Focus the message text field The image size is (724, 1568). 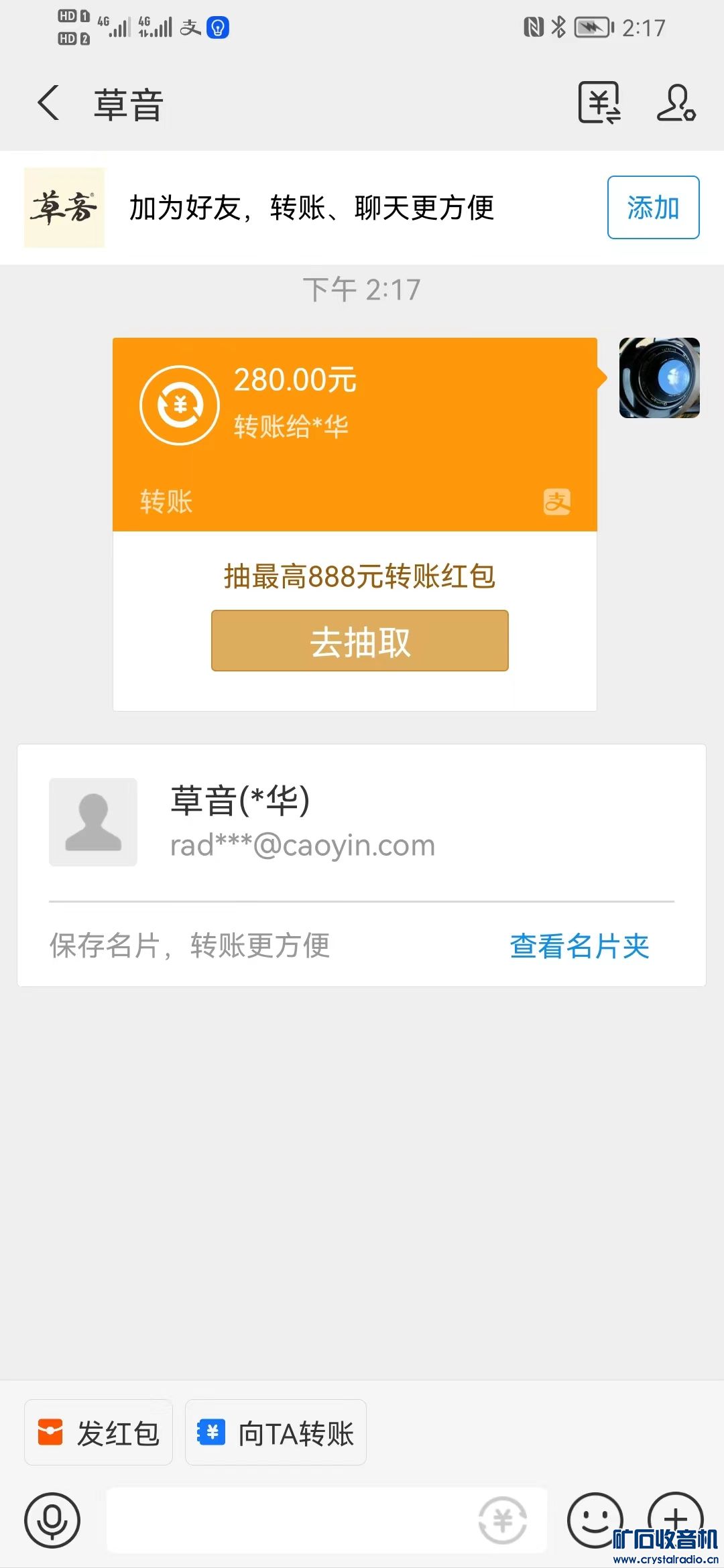(x=288, y=1520)
